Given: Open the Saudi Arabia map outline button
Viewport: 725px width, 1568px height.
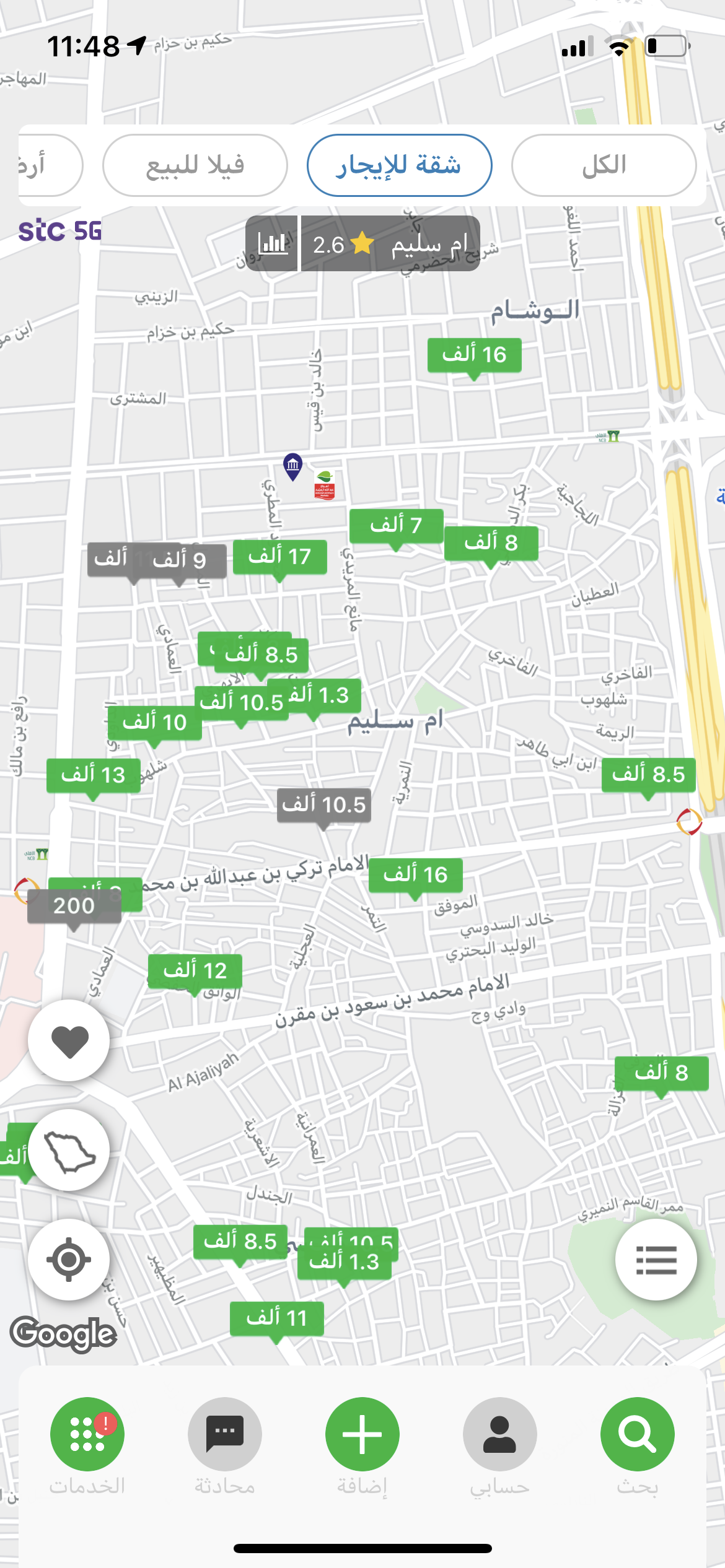Looking at the screenshot, I should point(69,1149).
